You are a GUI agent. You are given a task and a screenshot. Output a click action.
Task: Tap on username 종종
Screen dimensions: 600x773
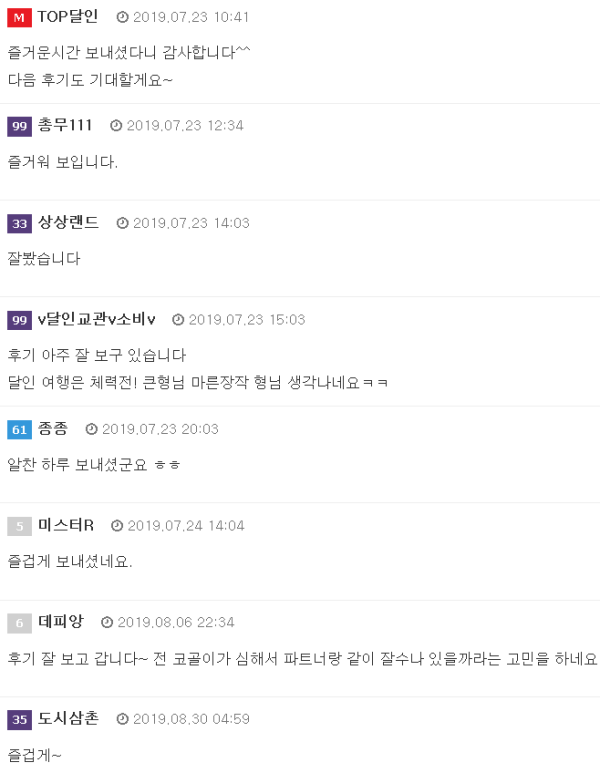click(x=53, y=428)
